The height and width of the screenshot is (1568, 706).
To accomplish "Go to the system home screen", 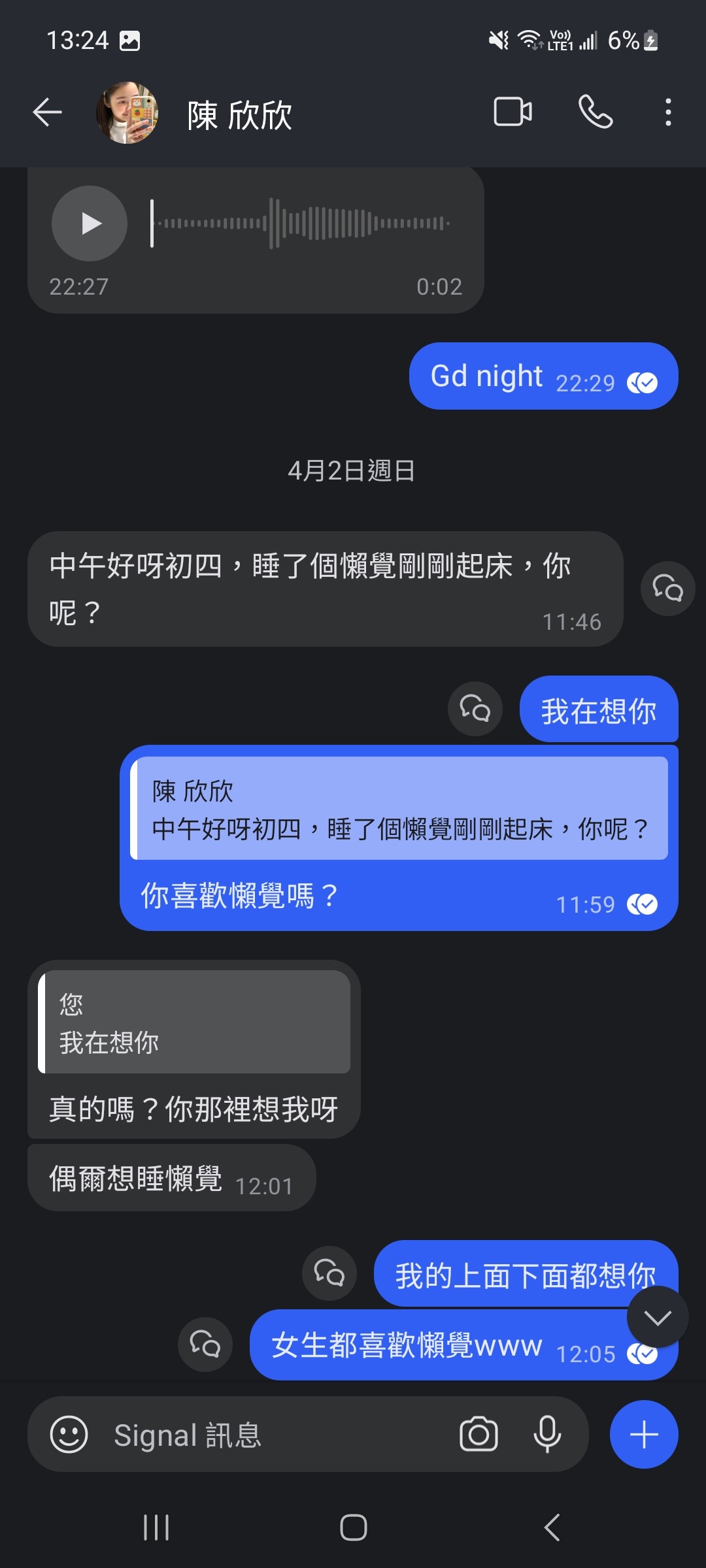I will click(x=353, y=1527).
